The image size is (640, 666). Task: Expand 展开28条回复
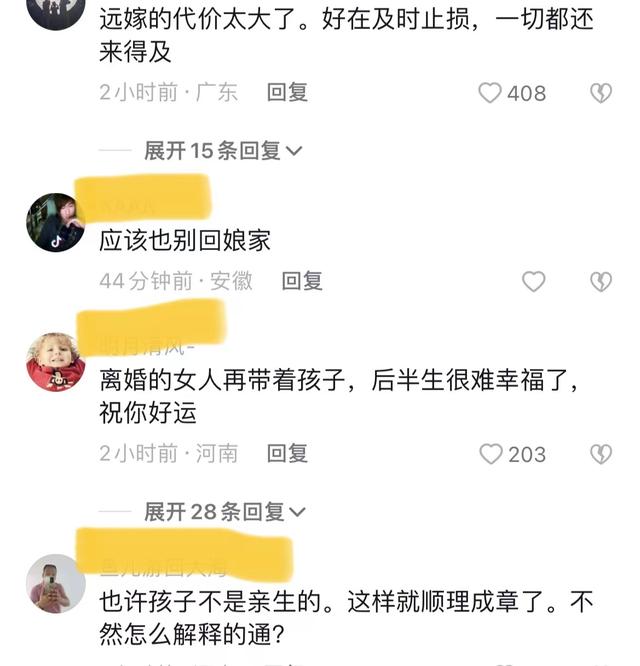click(222, 512)
